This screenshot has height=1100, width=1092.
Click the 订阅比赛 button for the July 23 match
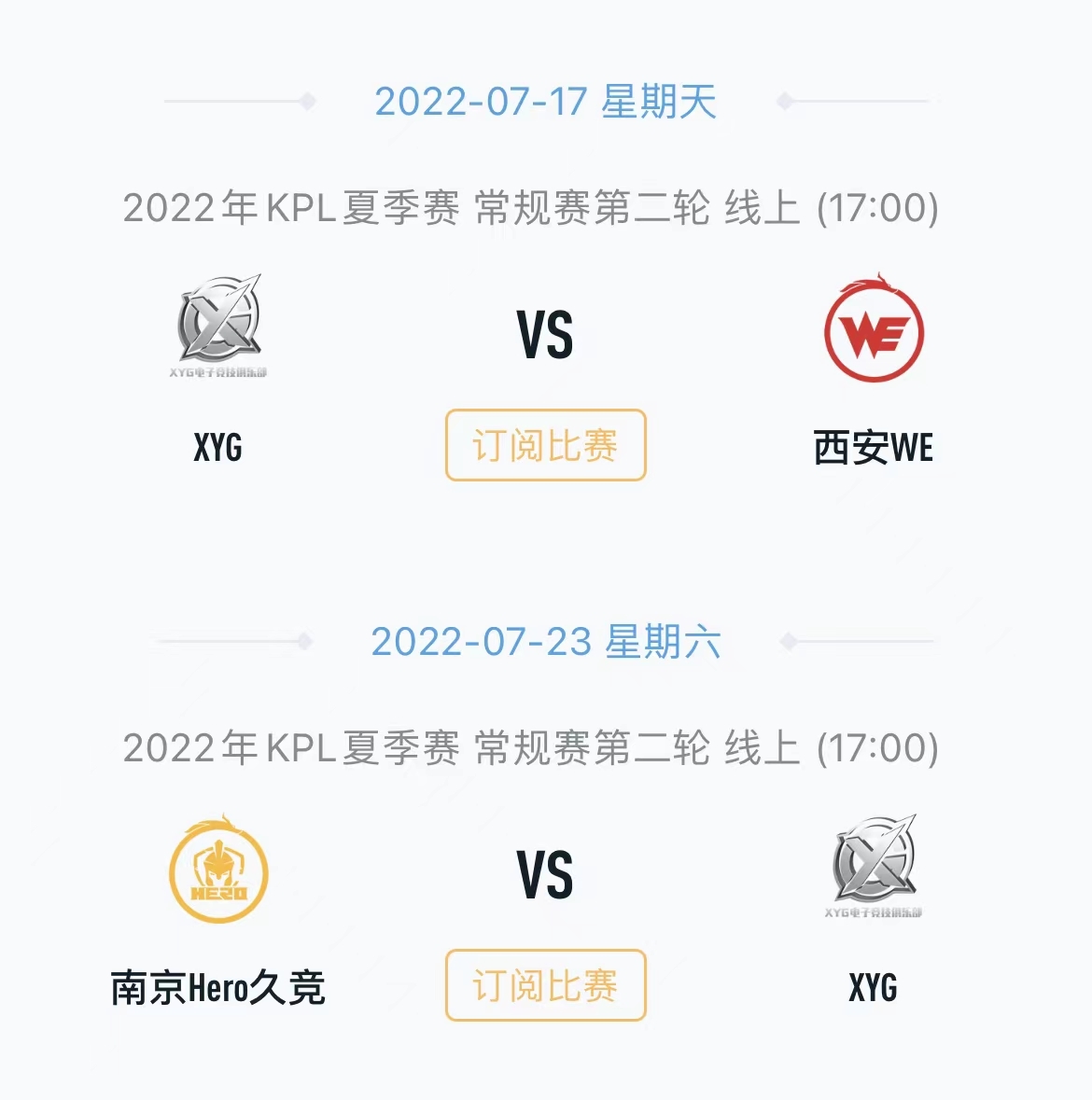pos(545,986)
